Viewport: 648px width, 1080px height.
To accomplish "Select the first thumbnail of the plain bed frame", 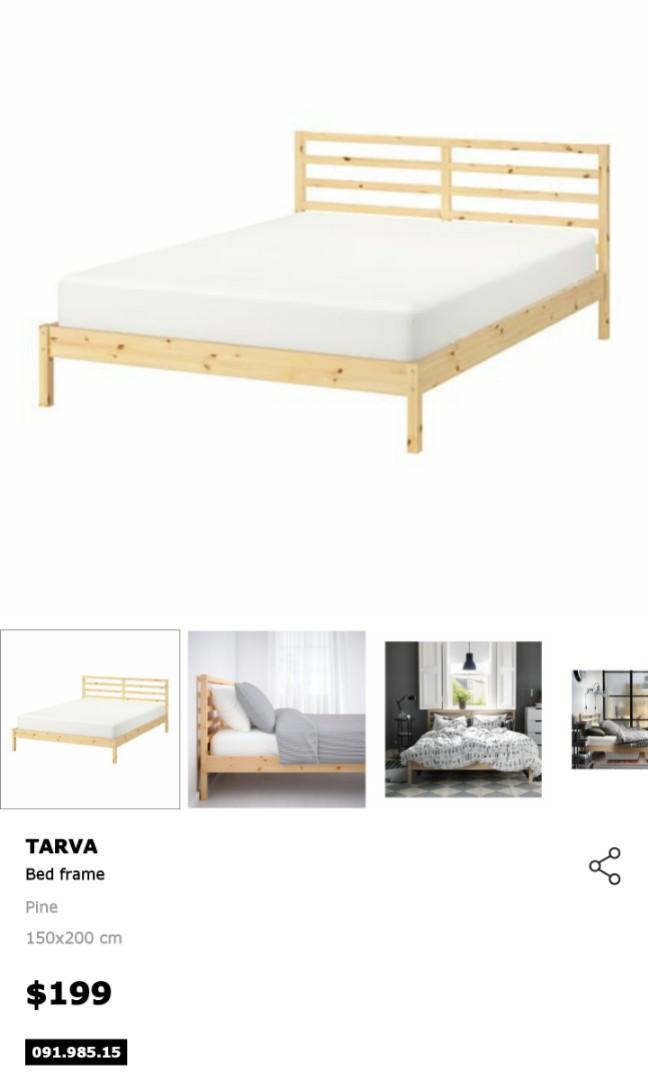I will [90, 719].
